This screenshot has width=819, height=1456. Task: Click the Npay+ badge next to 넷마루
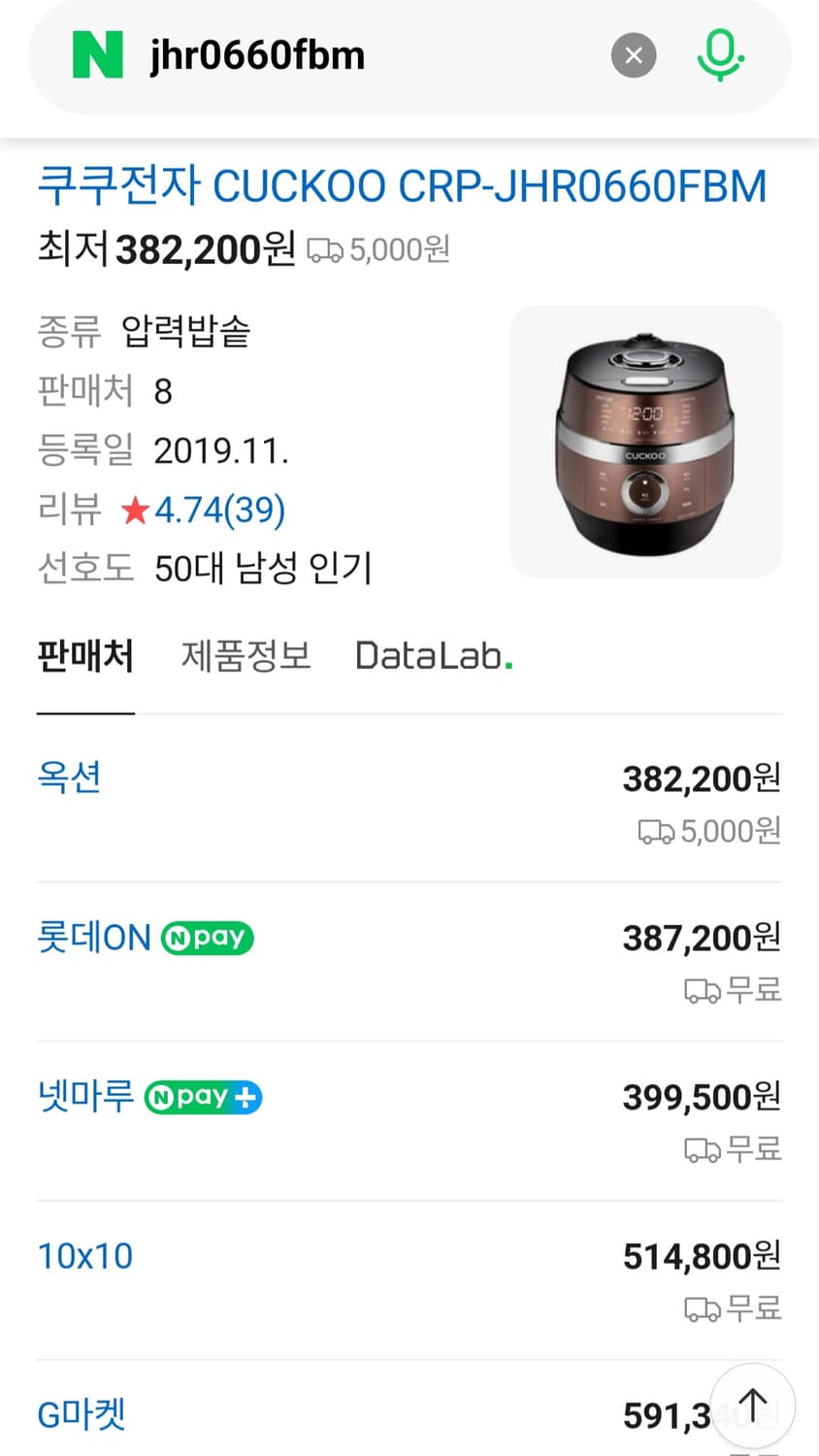coord(203,1097)
